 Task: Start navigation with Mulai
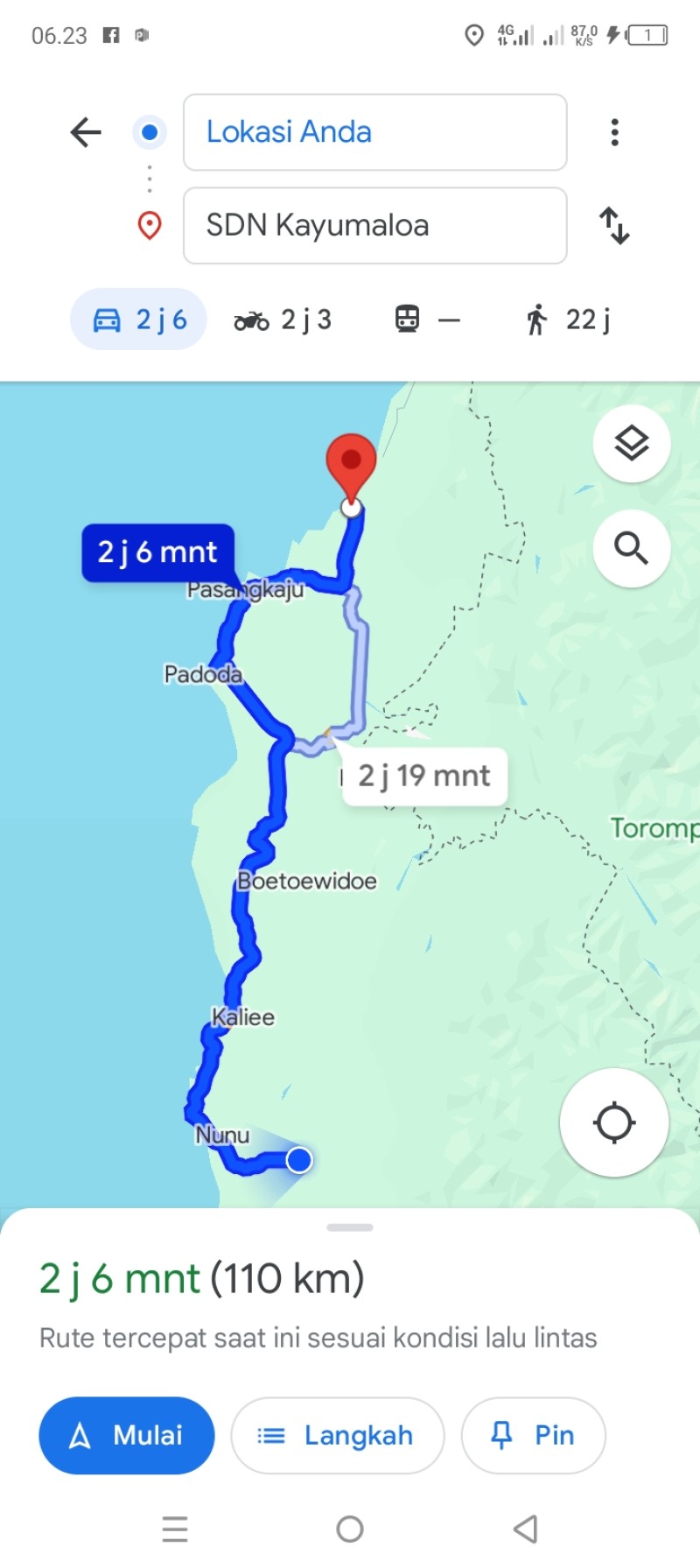coord(127,1435)
